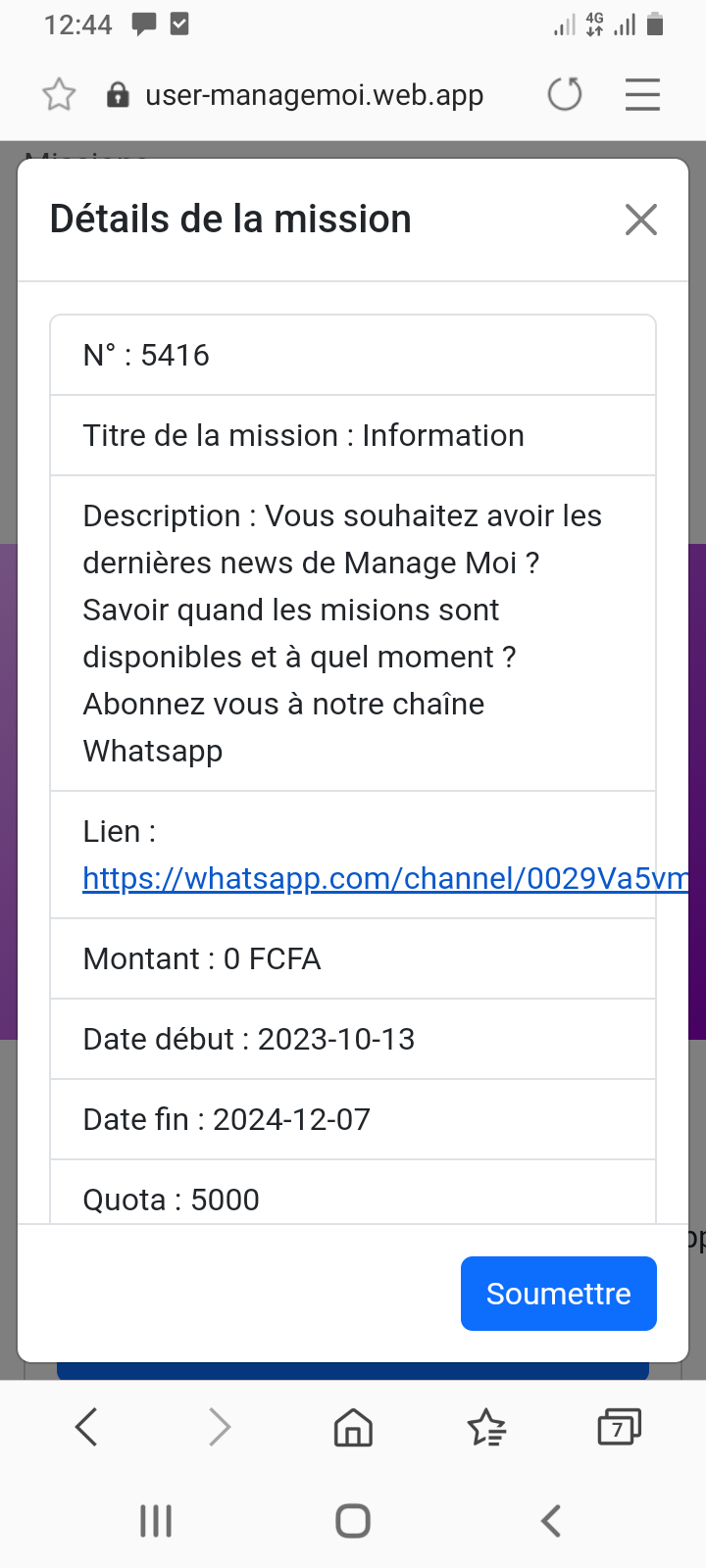View the 7 open browser tabs
Image resolution: width=706 pixels, height=1568 pixels.
(x=619, y=1427)
